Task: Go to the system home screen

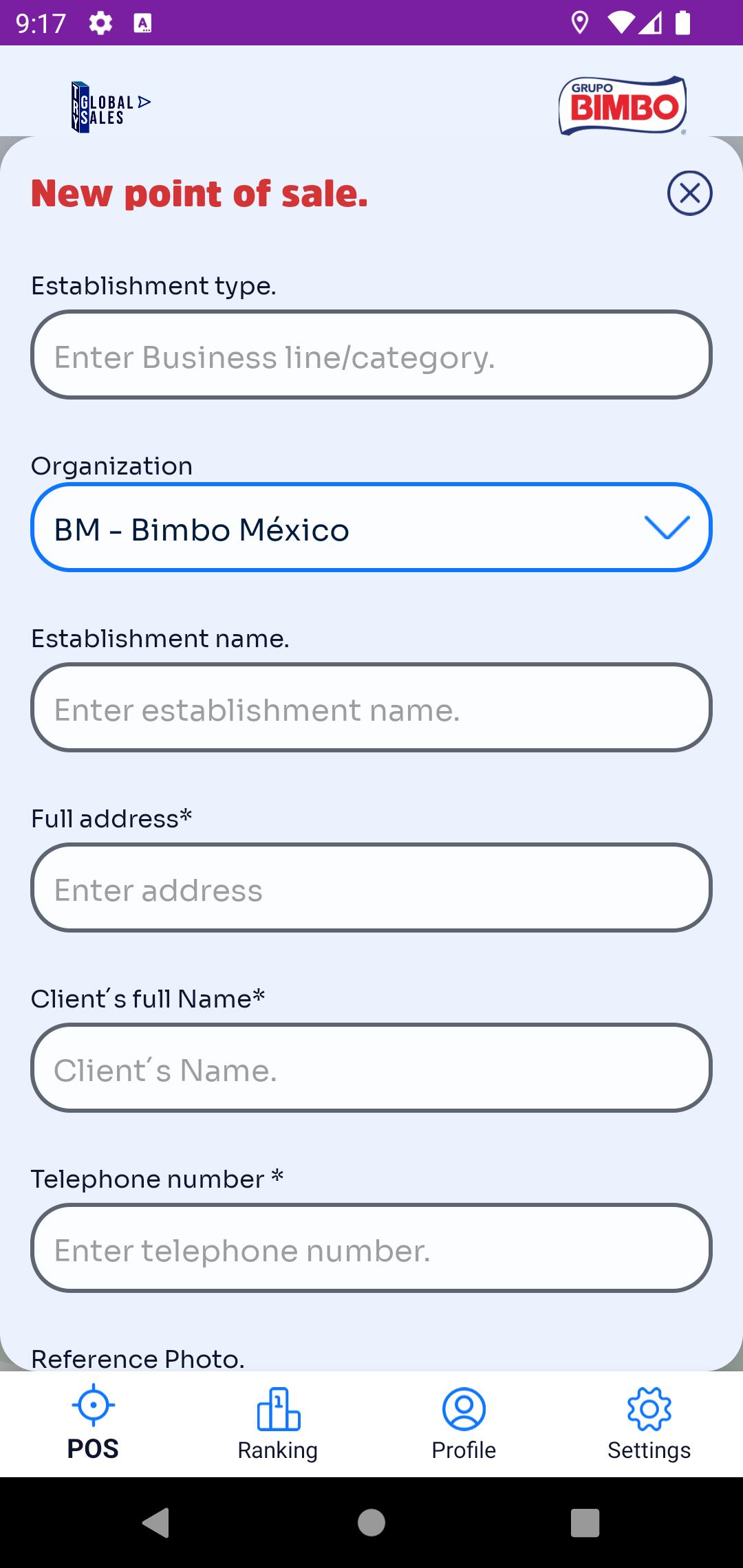Action: coord(371,1523)
